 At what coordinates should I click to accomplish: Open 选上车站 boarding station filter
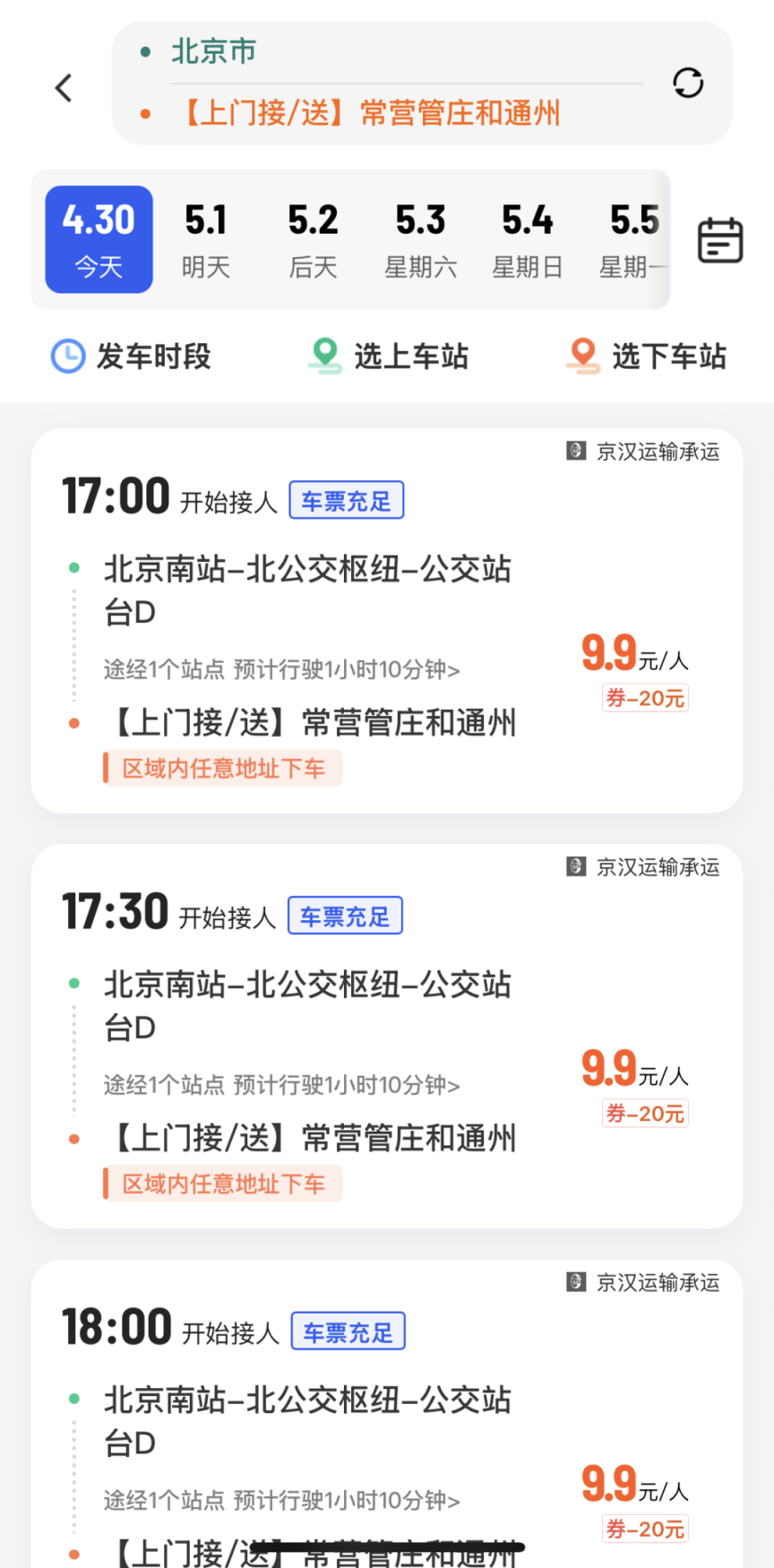pyautogui.click(x=389, y=357)
